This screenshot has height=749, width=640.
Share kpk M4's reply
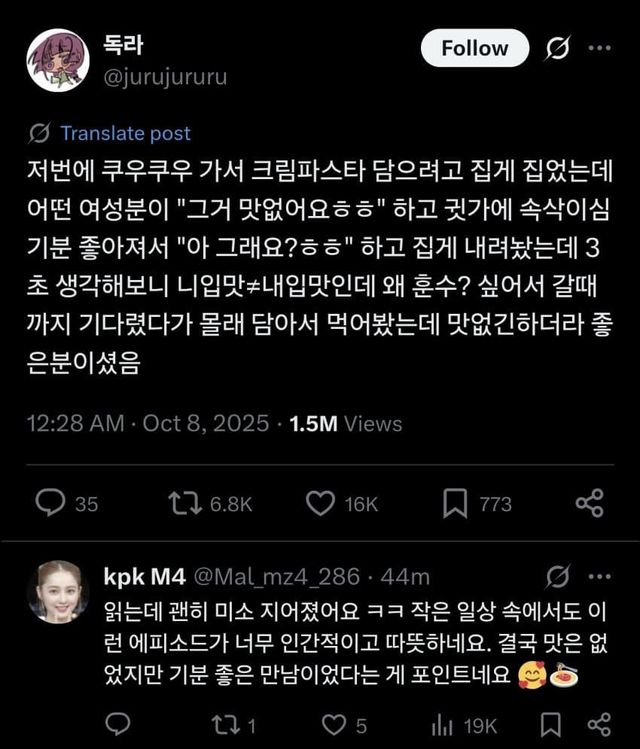point(599,723)
